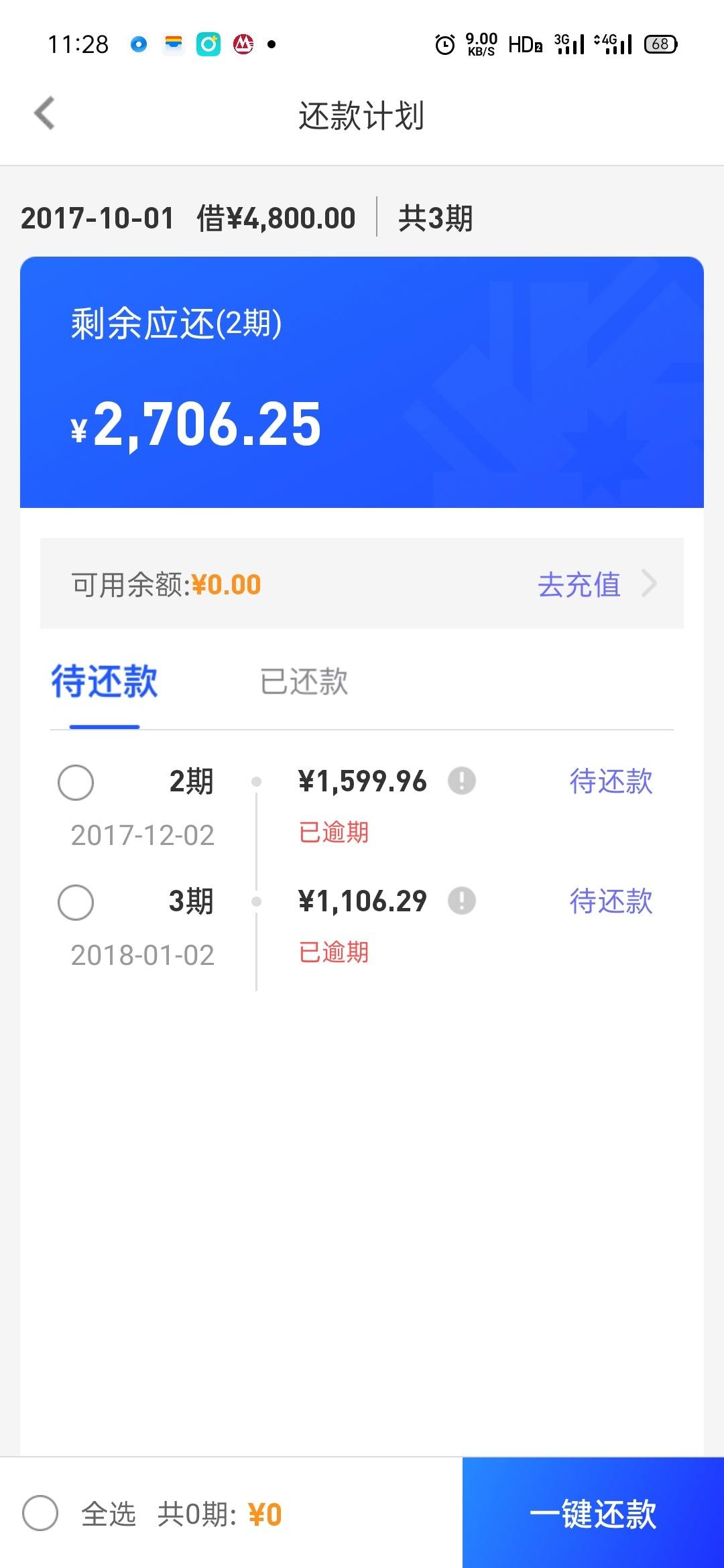The width and height of the screenshot is (724, 1568).
Task: Check the circle for the 3期 installment
Action: pos(76,902)
